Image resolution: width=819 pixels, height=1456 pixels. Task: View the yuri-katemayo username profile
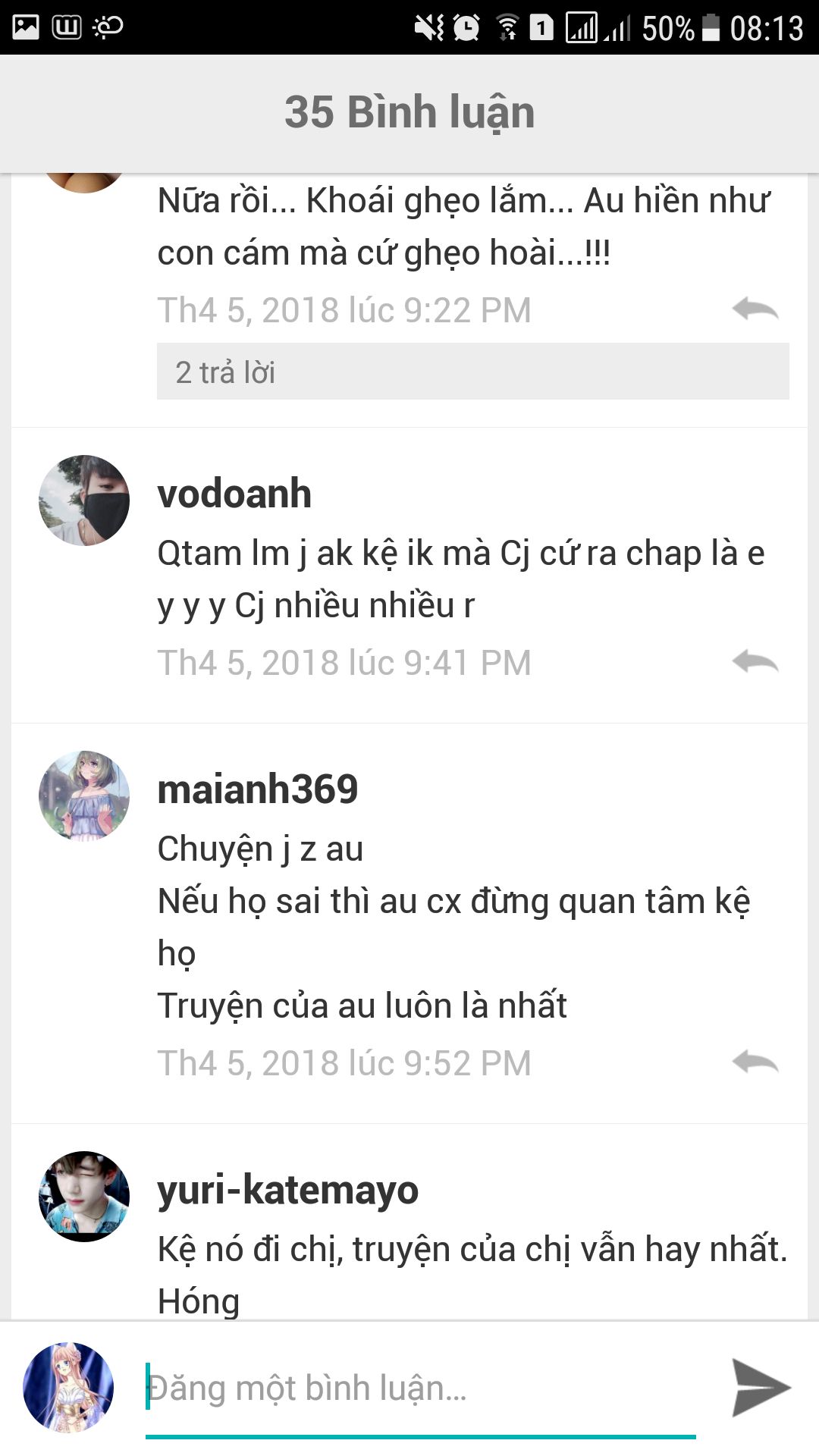click(288, 1191)
